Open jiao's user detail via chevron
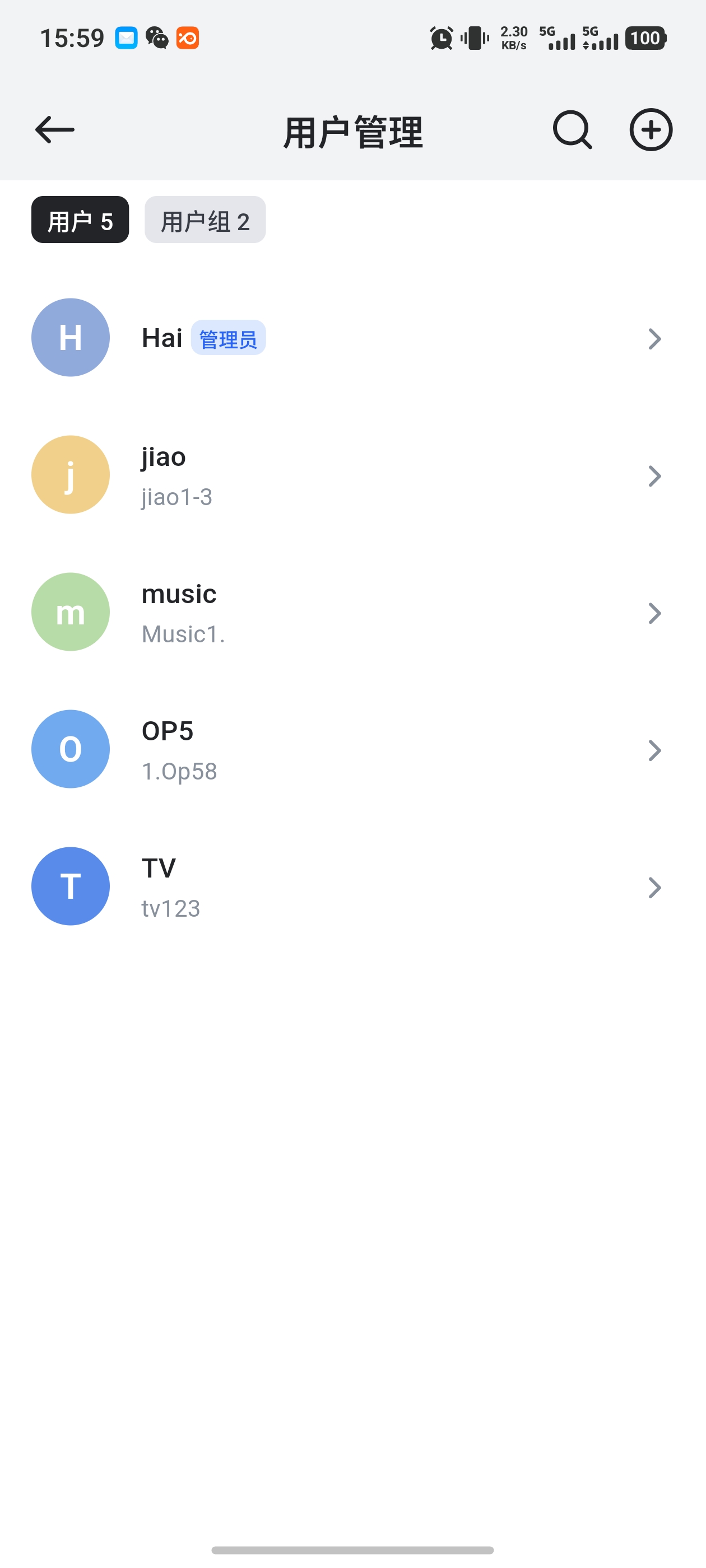This screenshot has height=1568, width=706. coord(654,477)
